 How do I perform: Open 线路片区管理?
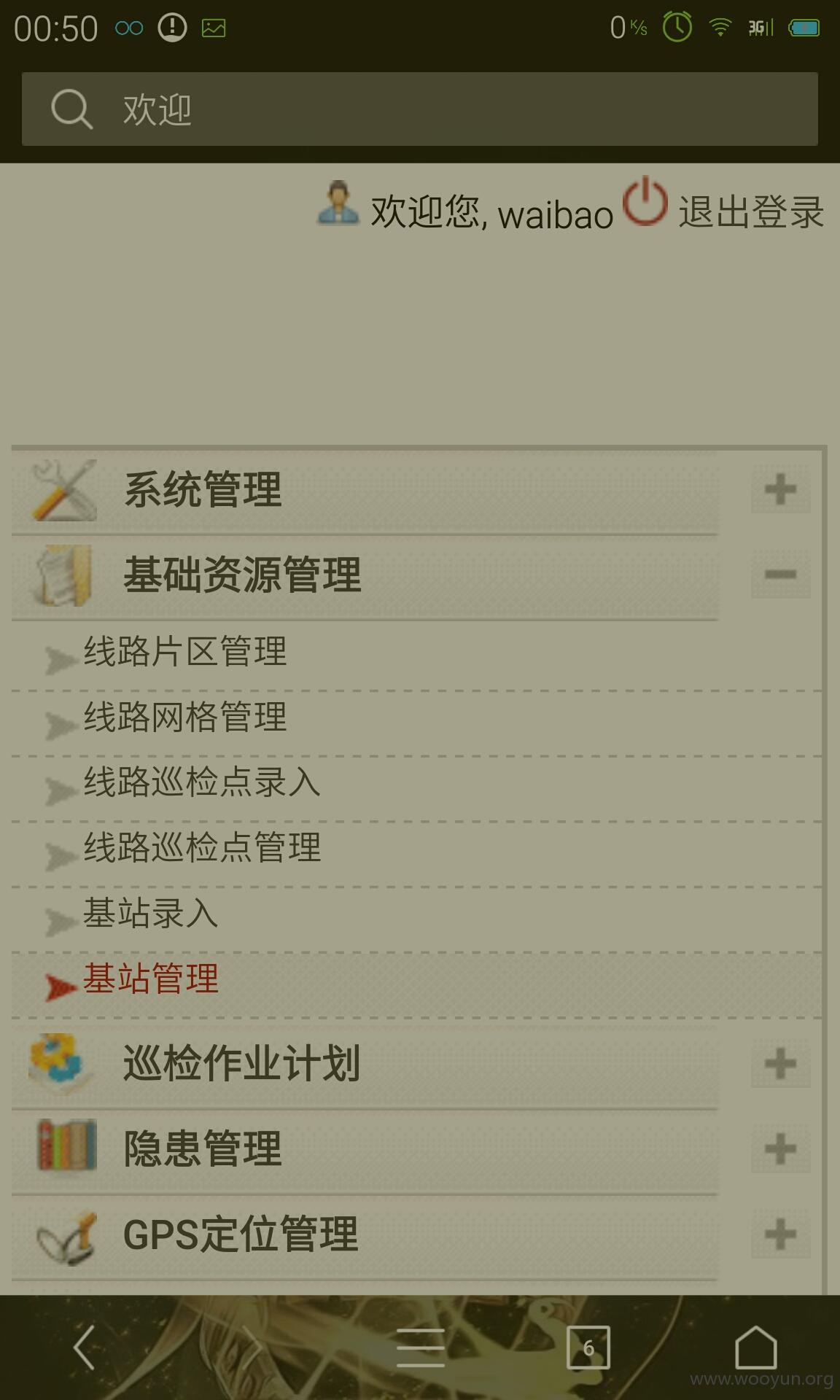click(x=185, y=652)
